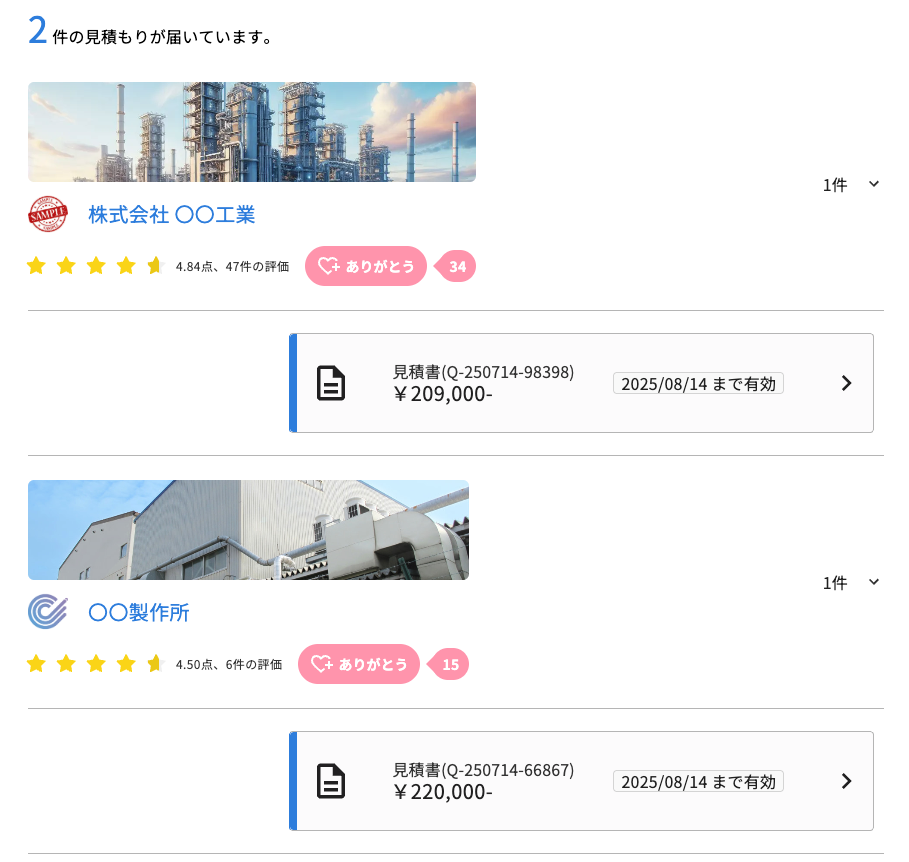
Task: Expand the 1件 chevron for 〇〇製作所
Action: (874, 582)
